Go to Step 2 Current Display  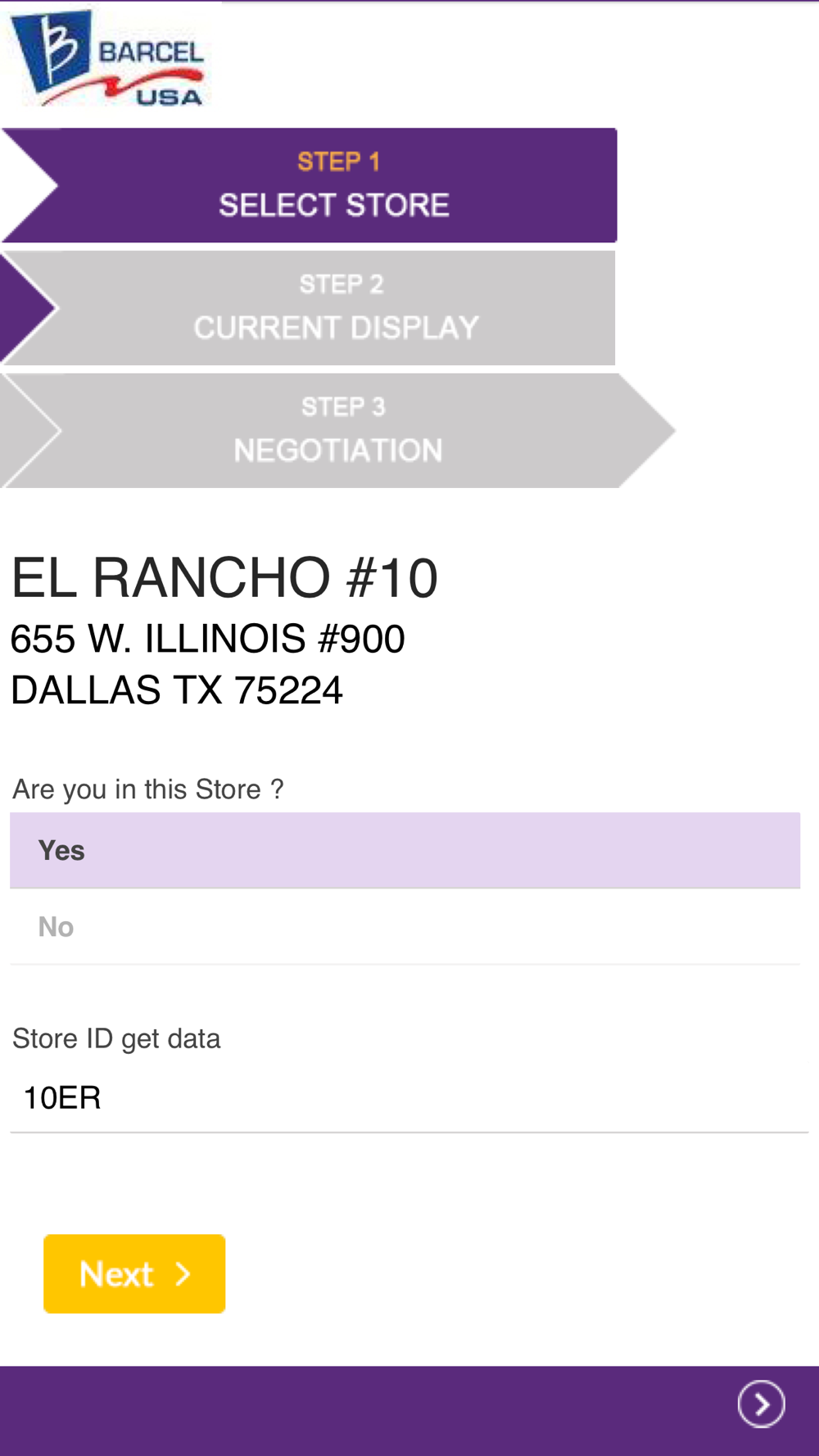[309, 308]
